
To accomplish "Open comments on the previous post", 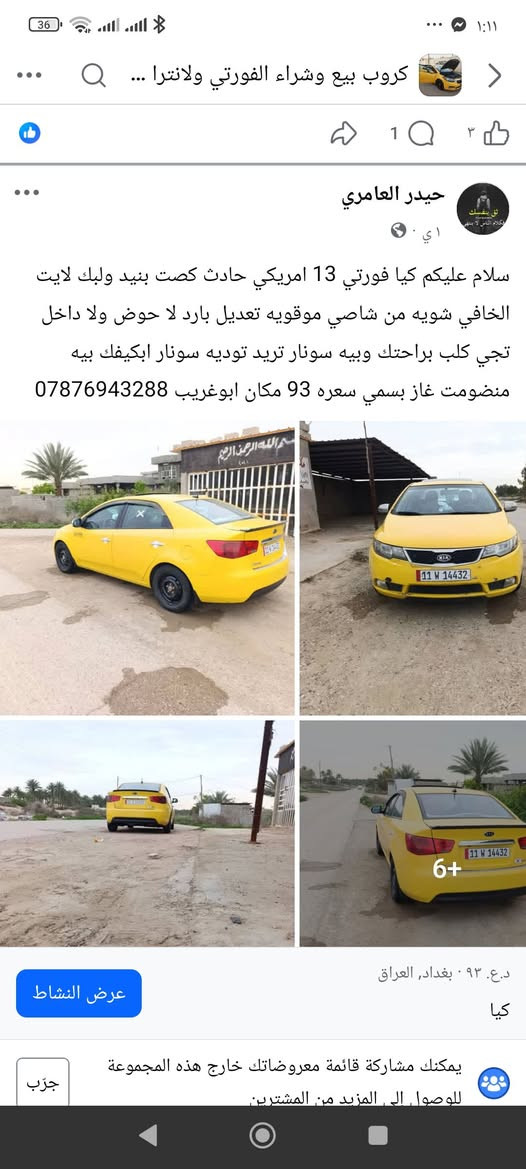I will [421, 133].
